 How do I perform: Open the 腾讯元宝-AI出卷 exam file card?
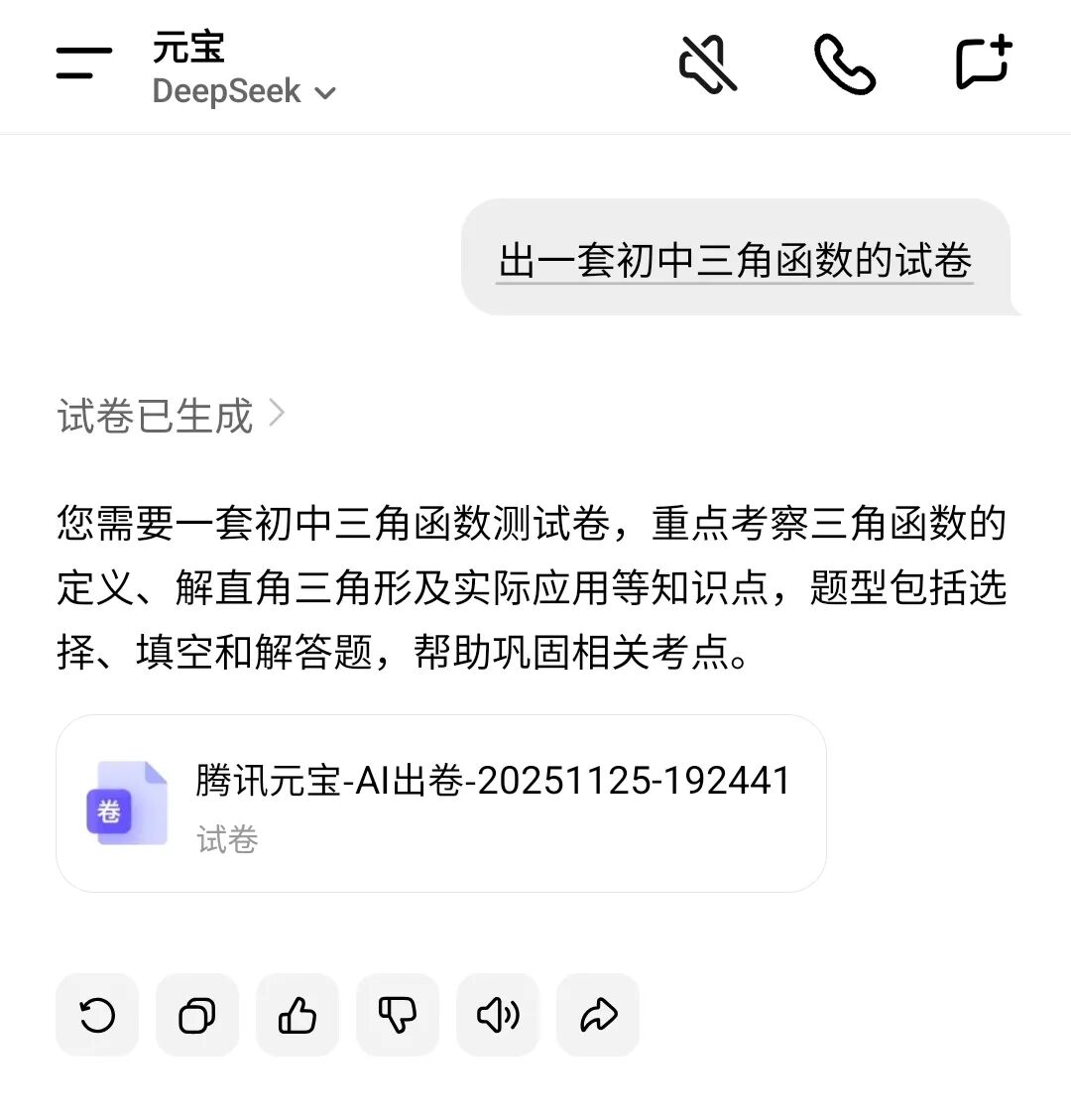[441, 803]
